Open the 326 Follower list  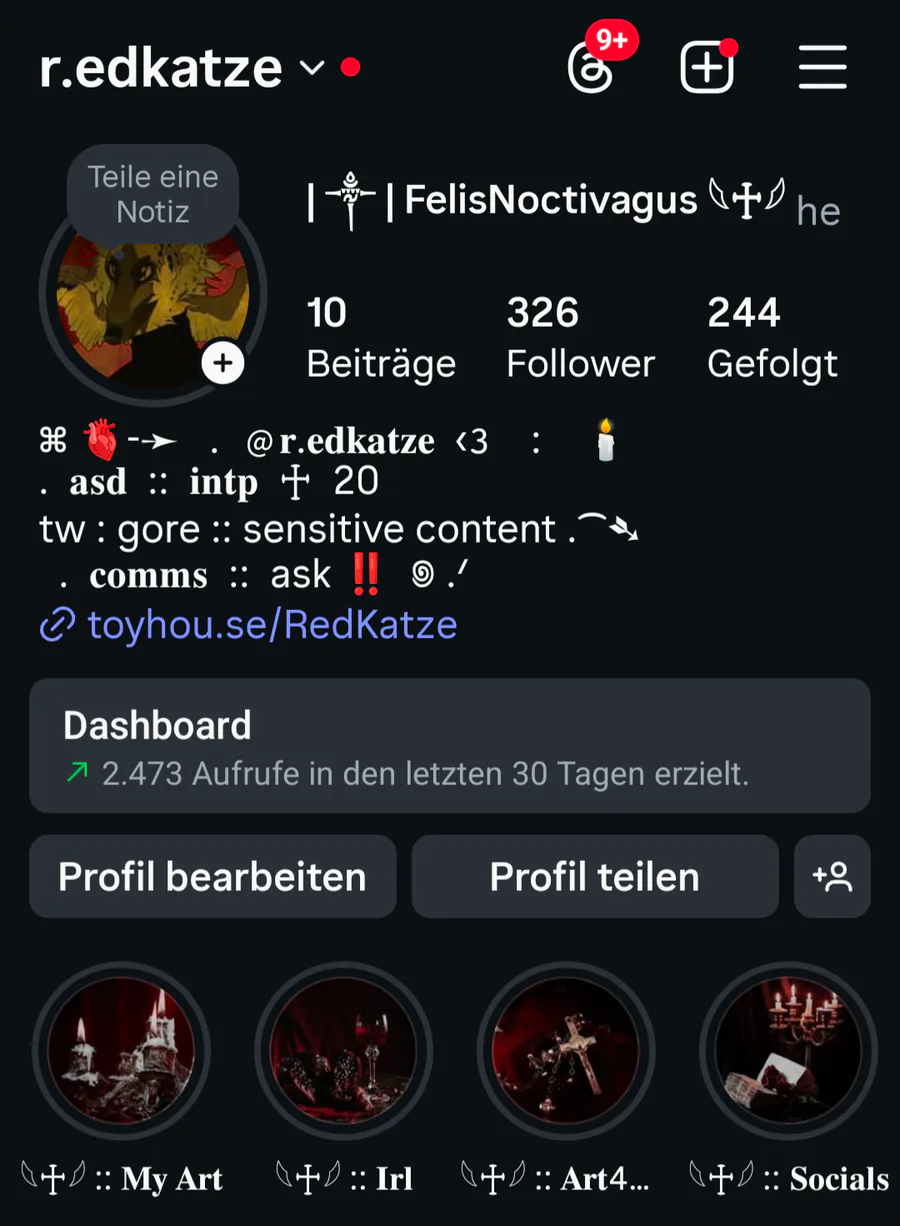[580, 338]
